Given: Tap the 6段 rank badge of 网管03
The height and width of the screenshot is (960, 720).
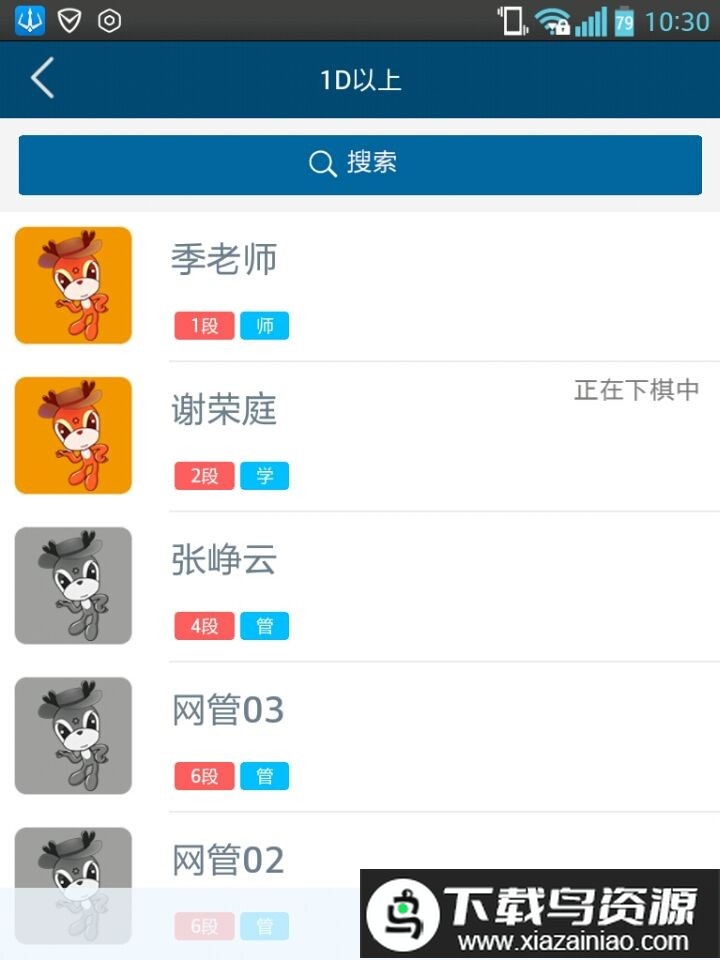Looking at the screenshot, I should (203, 775).
